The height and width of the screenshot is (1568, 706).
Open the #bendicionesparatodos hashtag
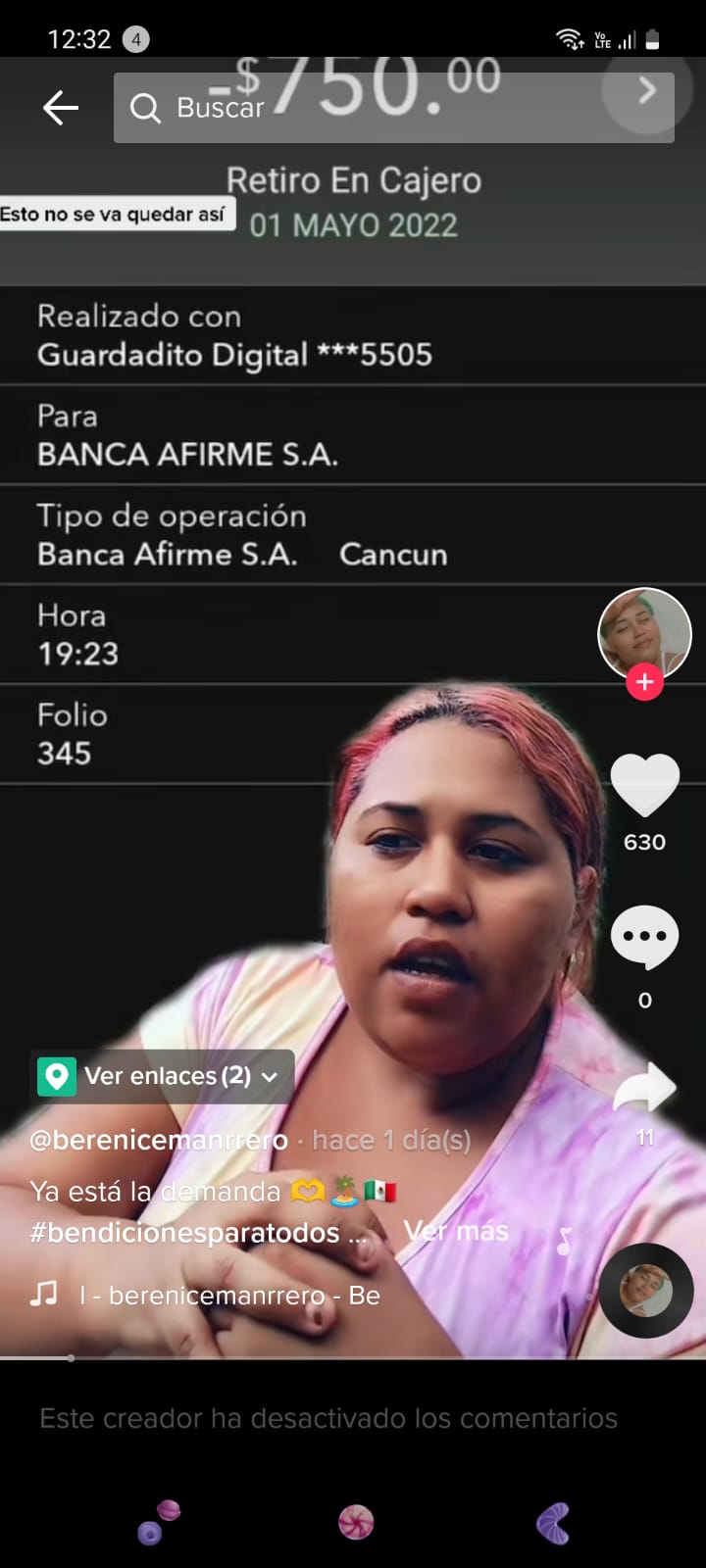click(185, 1232)
